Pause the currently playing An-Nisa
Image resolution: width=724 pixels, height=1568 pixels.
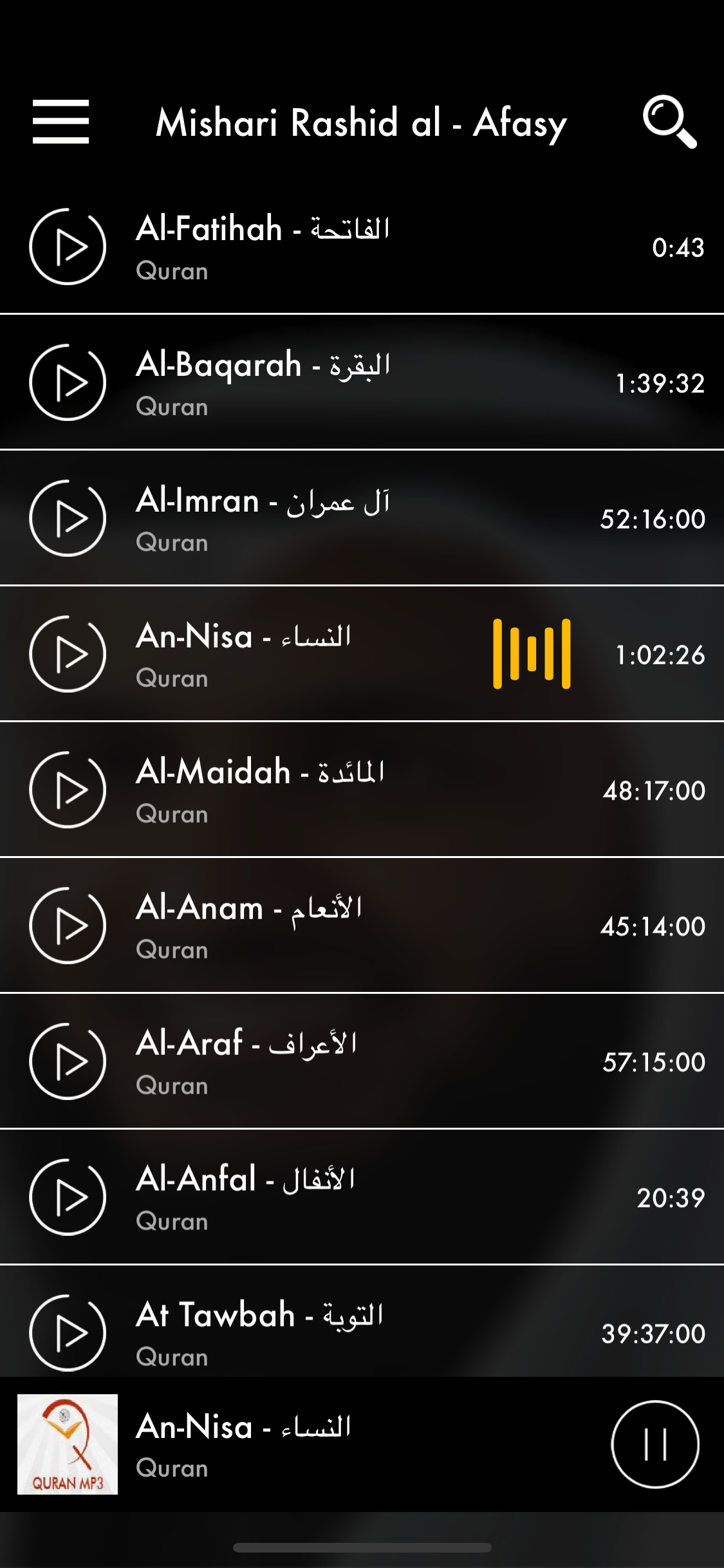[654, 1444]
